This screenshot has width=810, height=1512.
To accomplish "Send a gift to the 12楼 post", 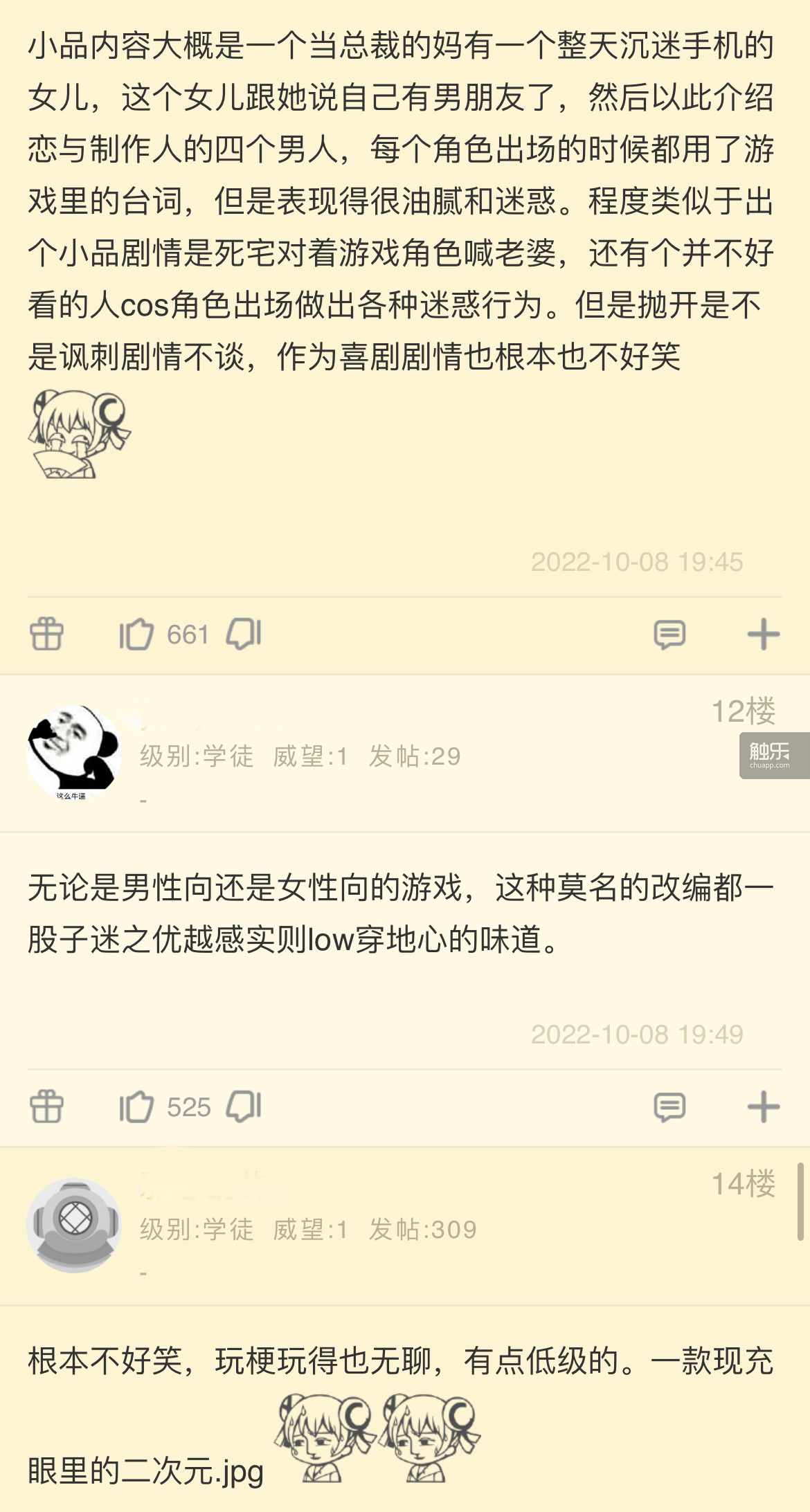I will 46,1106.
